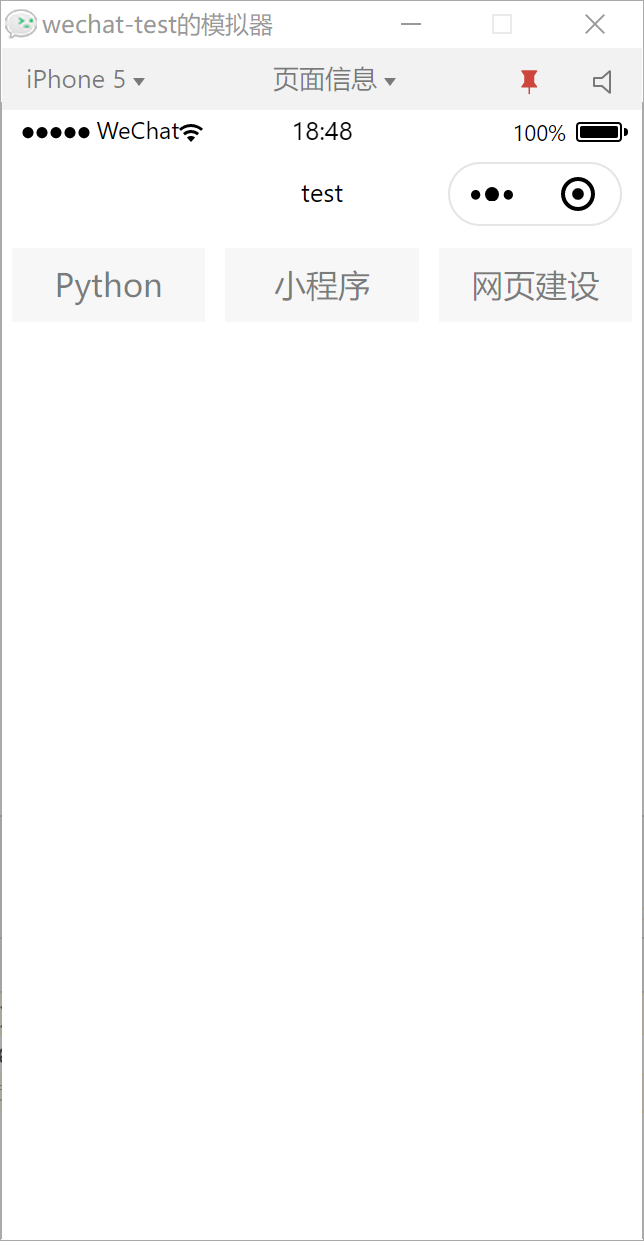
Task: Close the simulator window
Action: tap(595, 24)
